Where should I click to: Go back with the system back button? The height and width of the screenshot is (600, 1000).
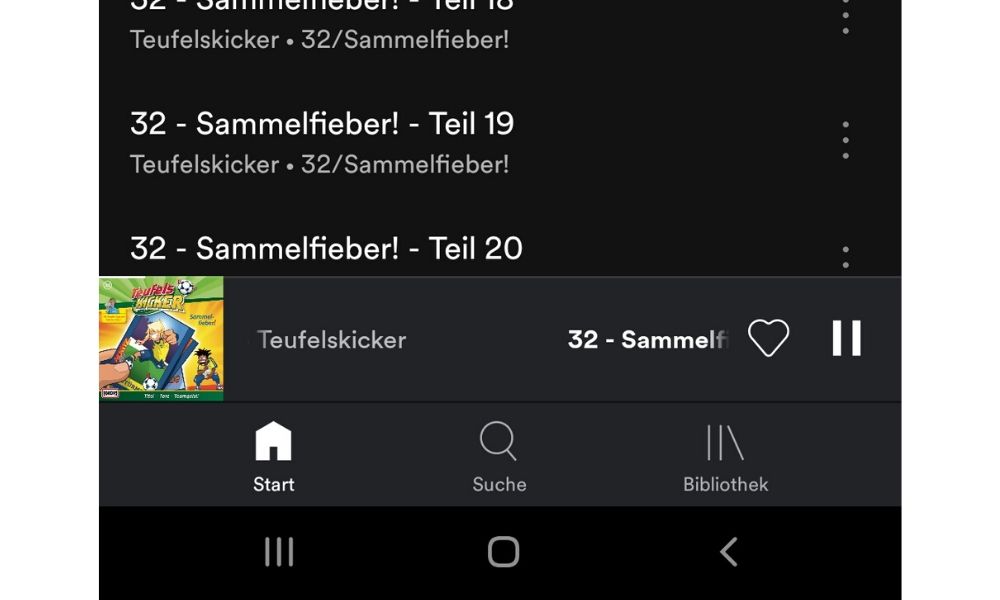(728, 552)
